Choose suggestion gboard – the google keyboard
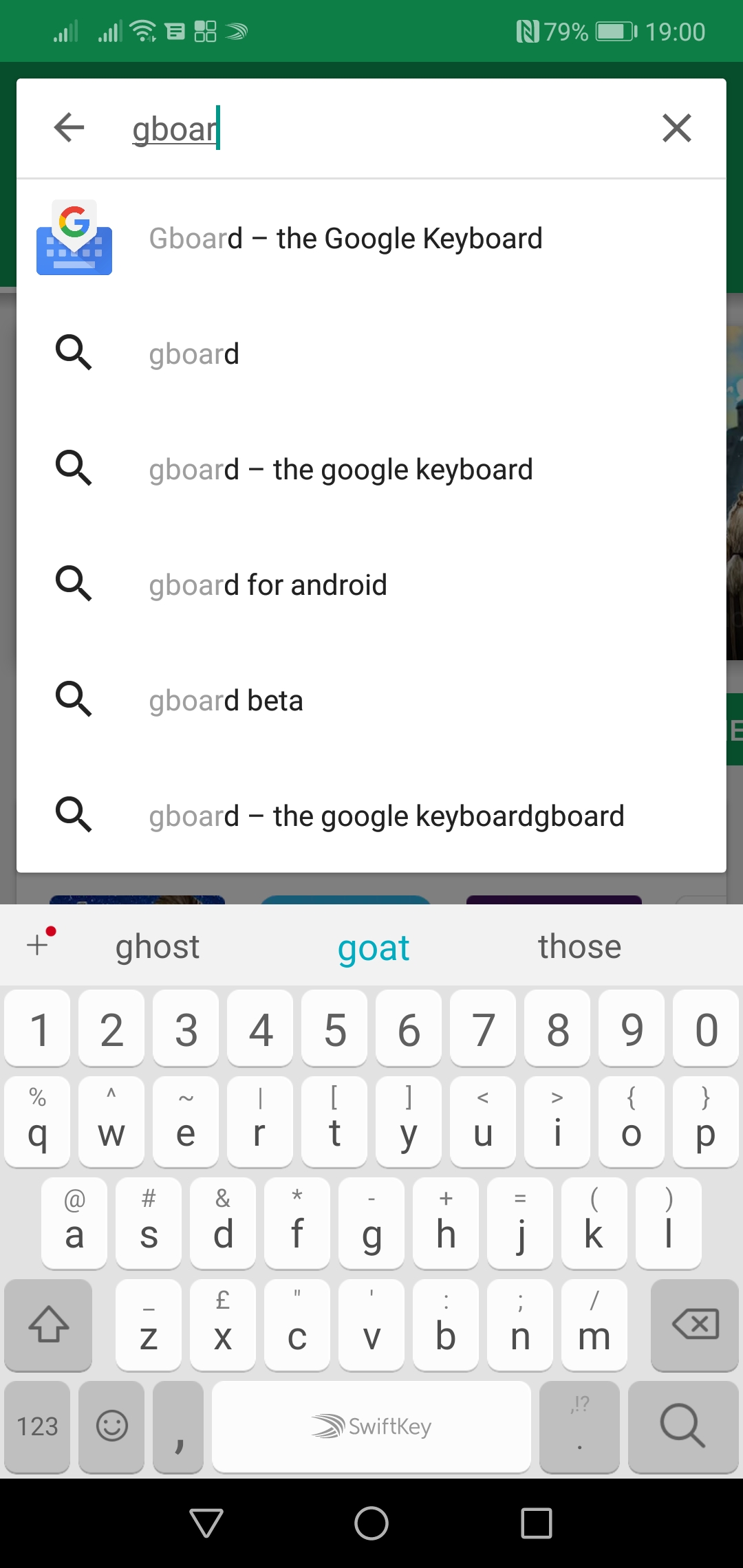Viewport: 743px width, 1568px height. [x=371, y=469]
